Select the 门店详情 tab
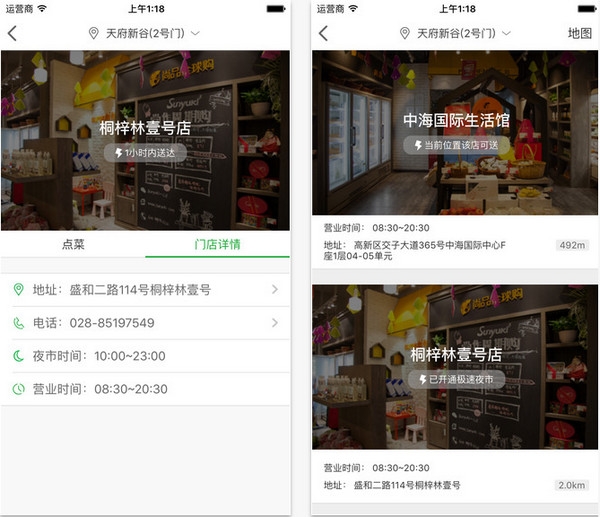This screenshot has width=600, height=517. 217,244
